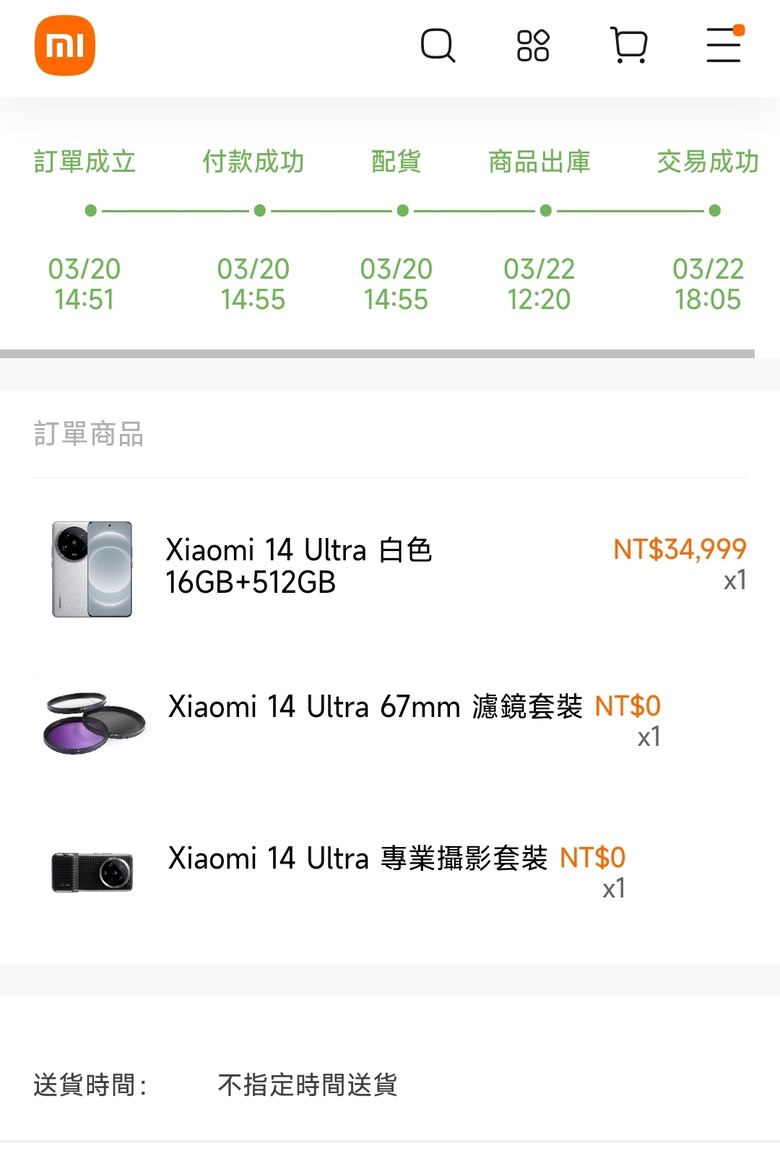This screenshot has width=780, height=1169.
Task: Open the product categories grid
Action: tap(533, 46)
